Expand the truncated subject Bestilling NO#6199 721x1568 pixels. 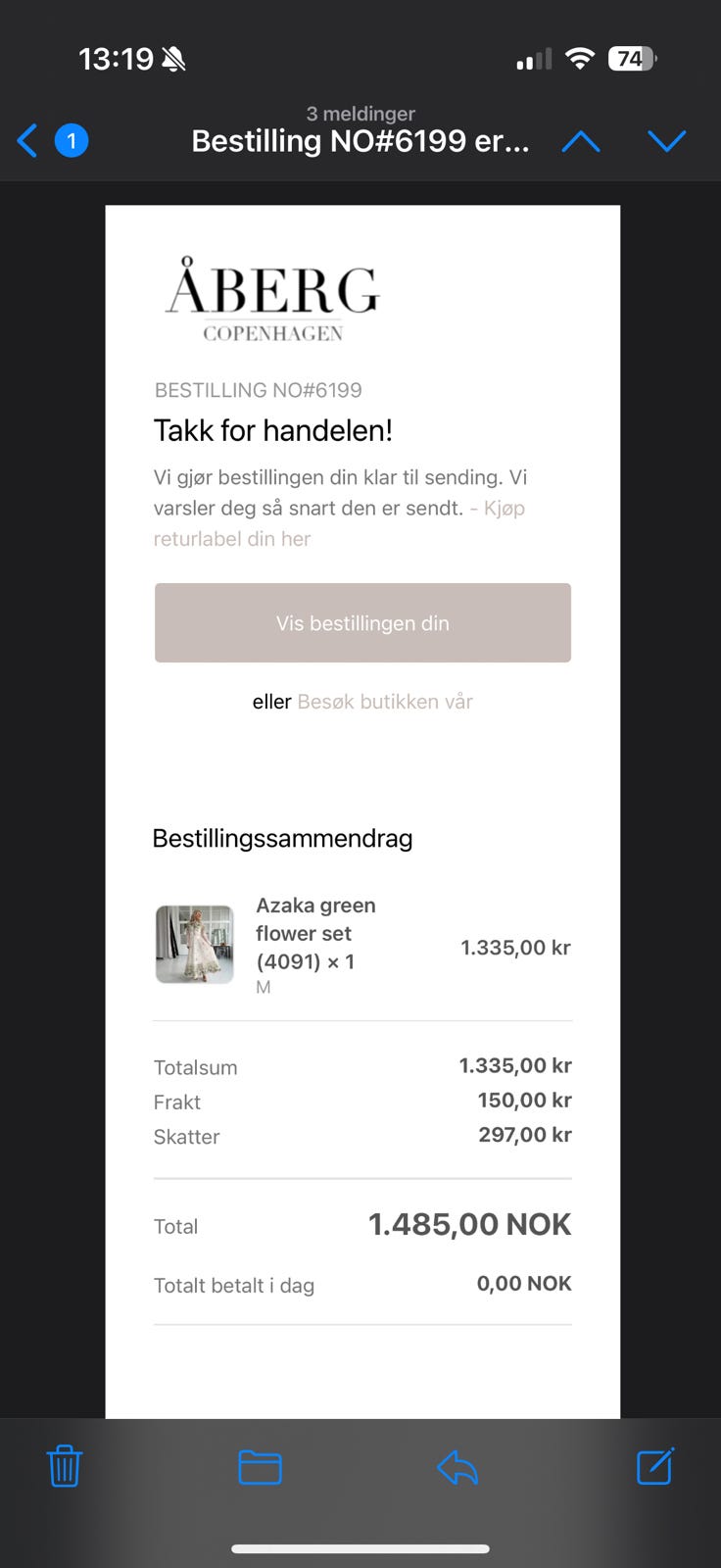[x=360, y=140]
